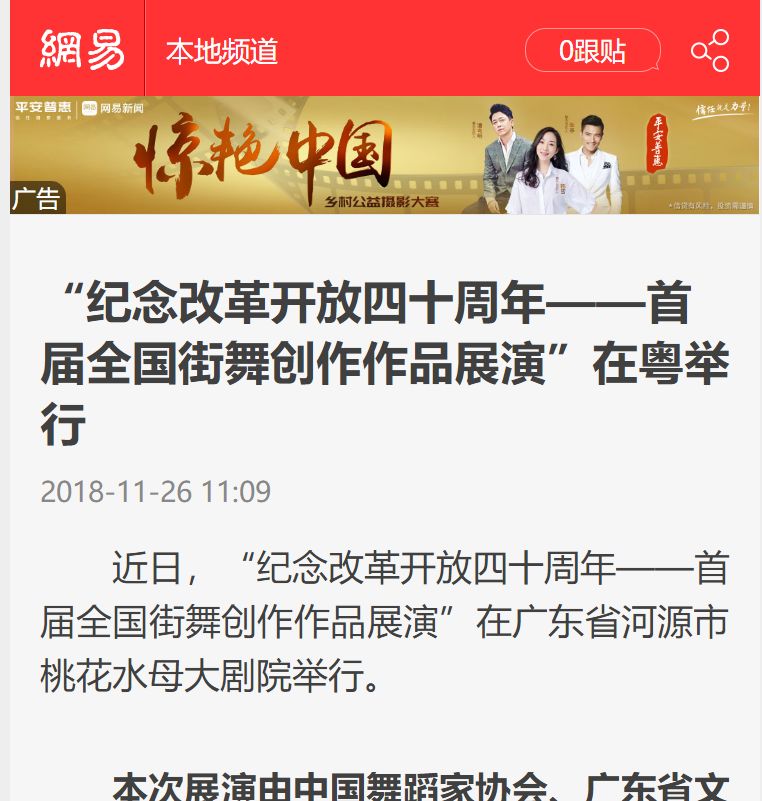The height and width of the screenshot is (801, 762).
Task: Open the 惊艳中国 ad banner
Action: [385, 155]
